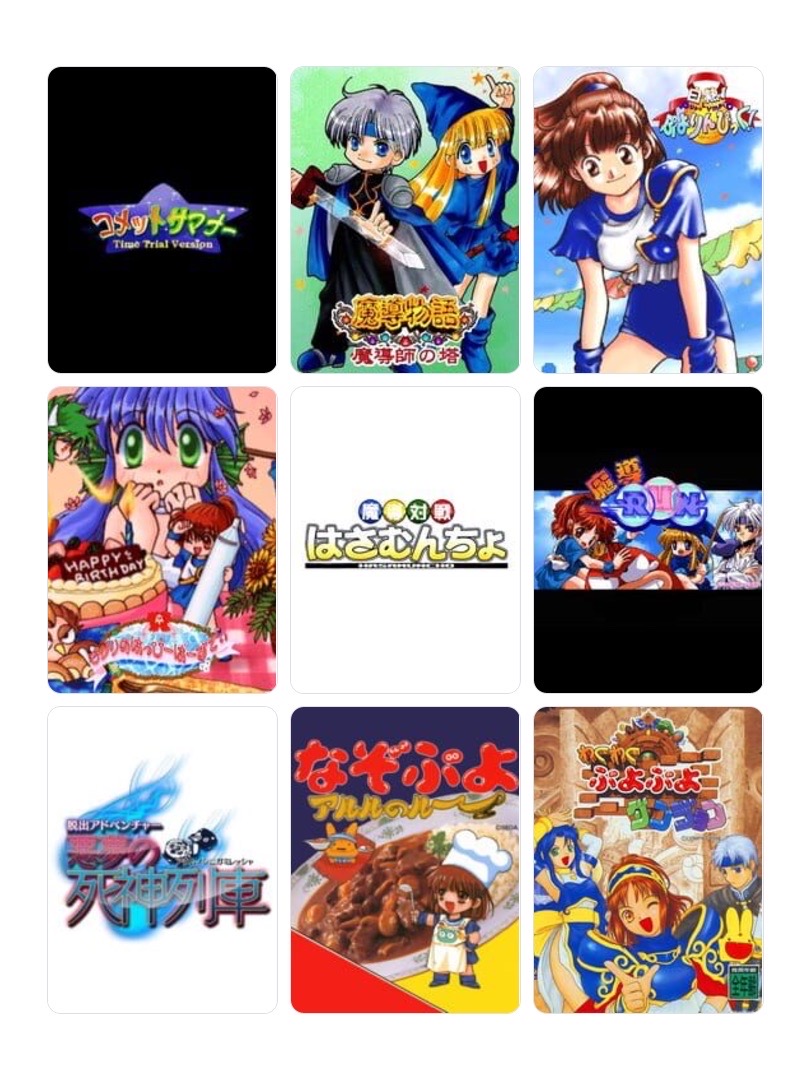Viewport: 810px width, 1080px height.
Task: Select the cover with brown-haired girl under blue sky
Action: [x=648, y=220]
